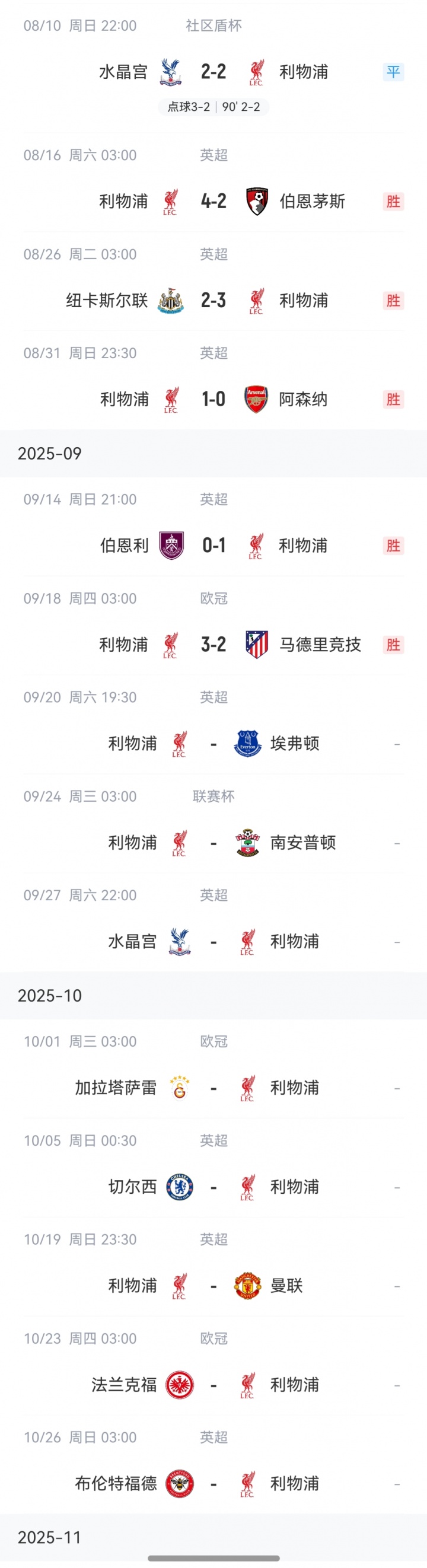Select the 利物浦 1-0 阿森纳 match
Viewport: 427px width, 1568px height.
(x=213, y=399)
